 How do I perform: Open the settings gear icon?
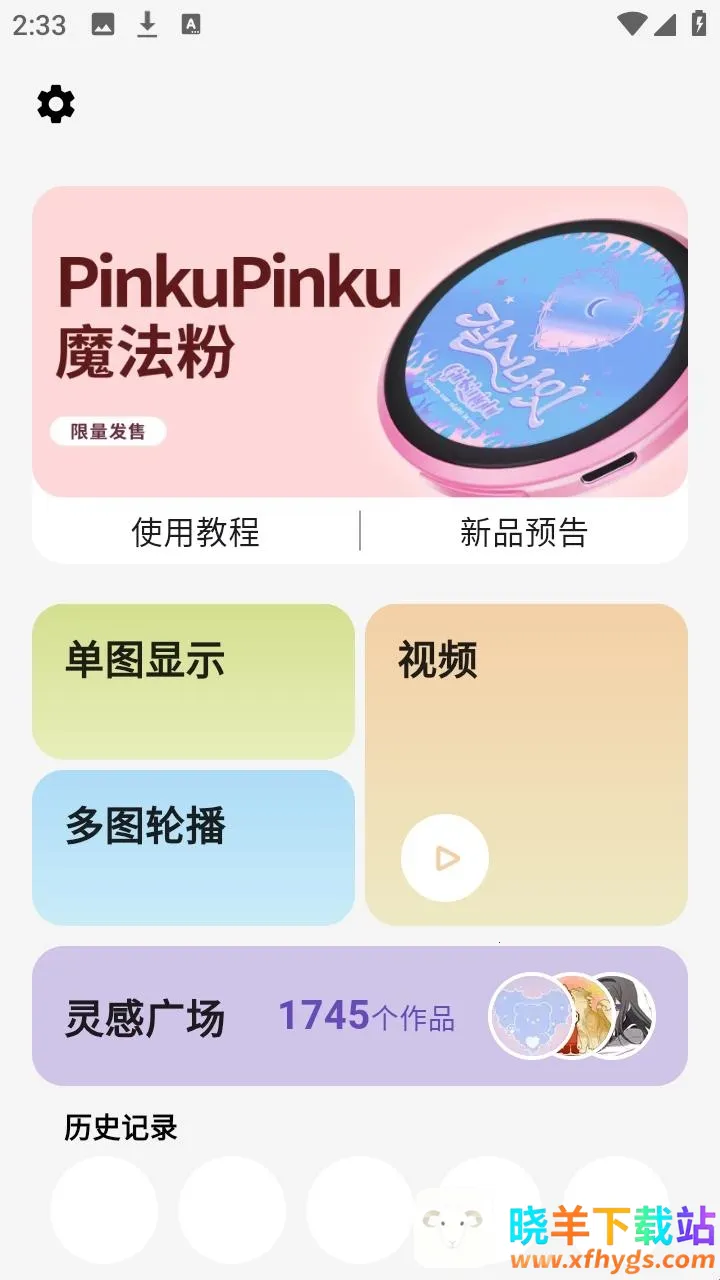(x=55, y=103)
